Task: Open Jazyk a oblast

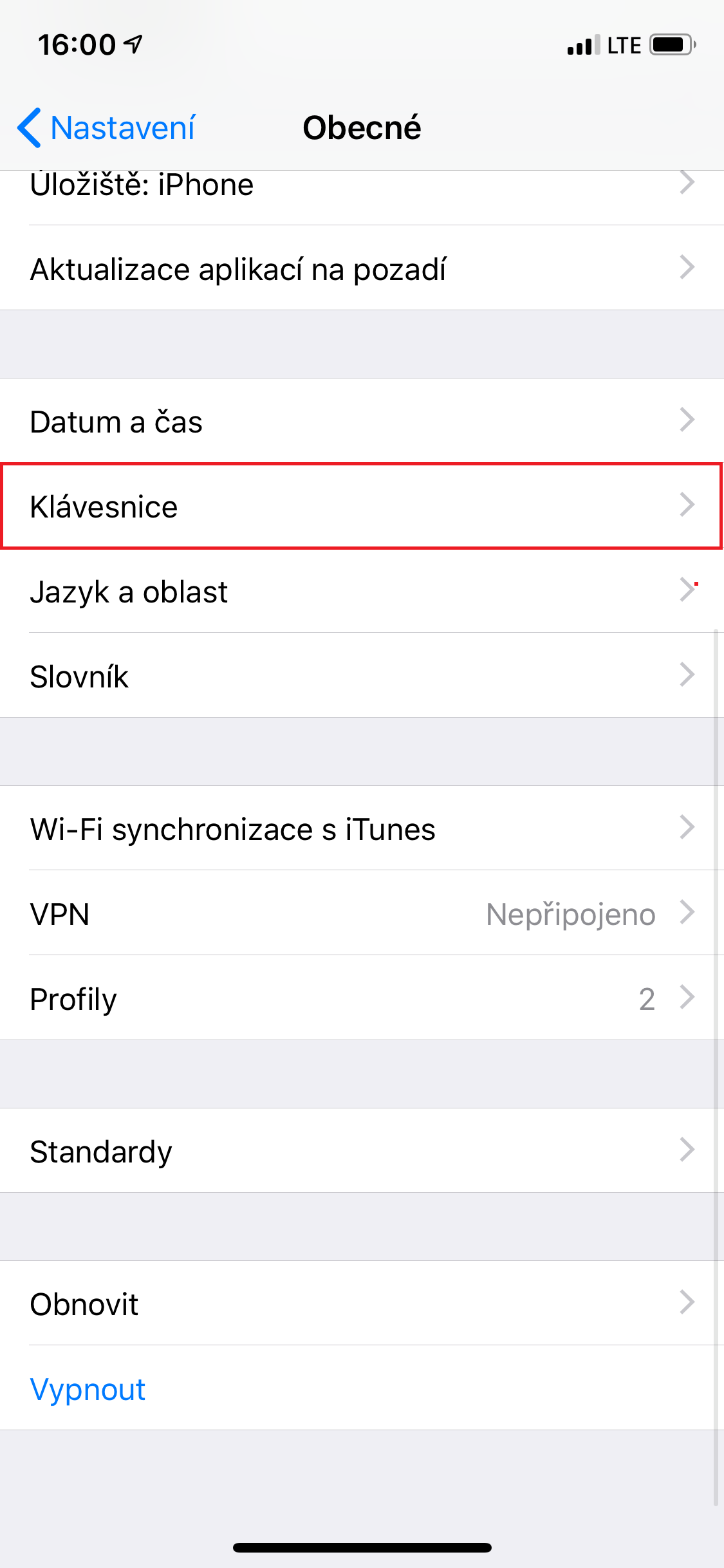Action: (362, 590)
